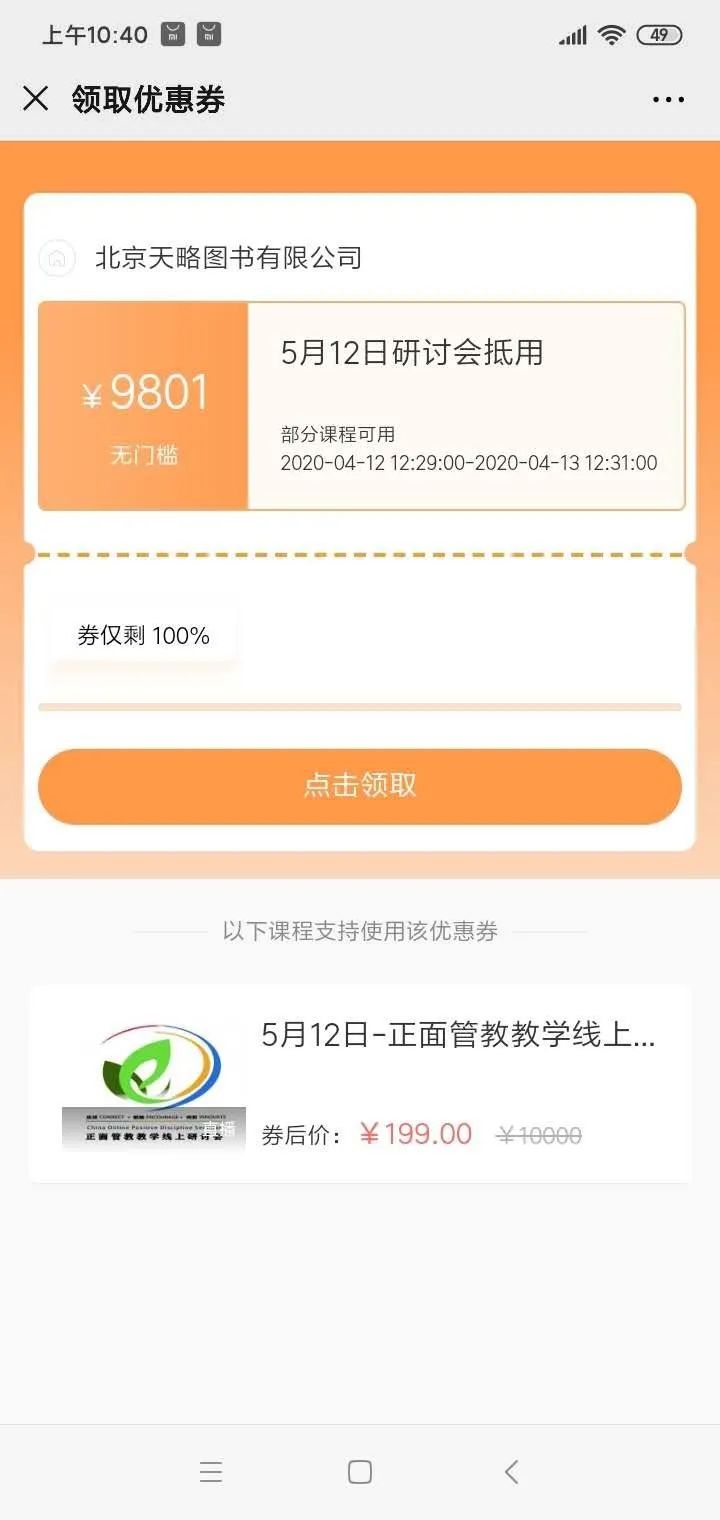The image size is (720, 1520).
Task: Go to the system home screen
Action: pos(360,1471)
